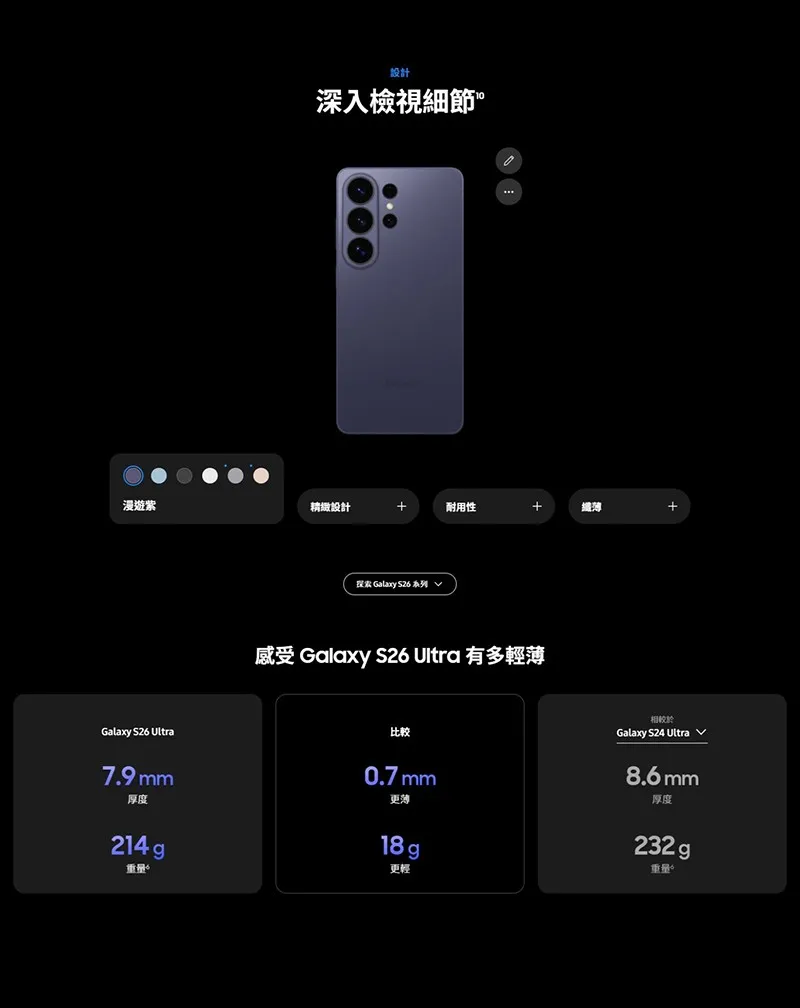Choose the gray color swatch

pyautogui.click(x=235, y=476)
